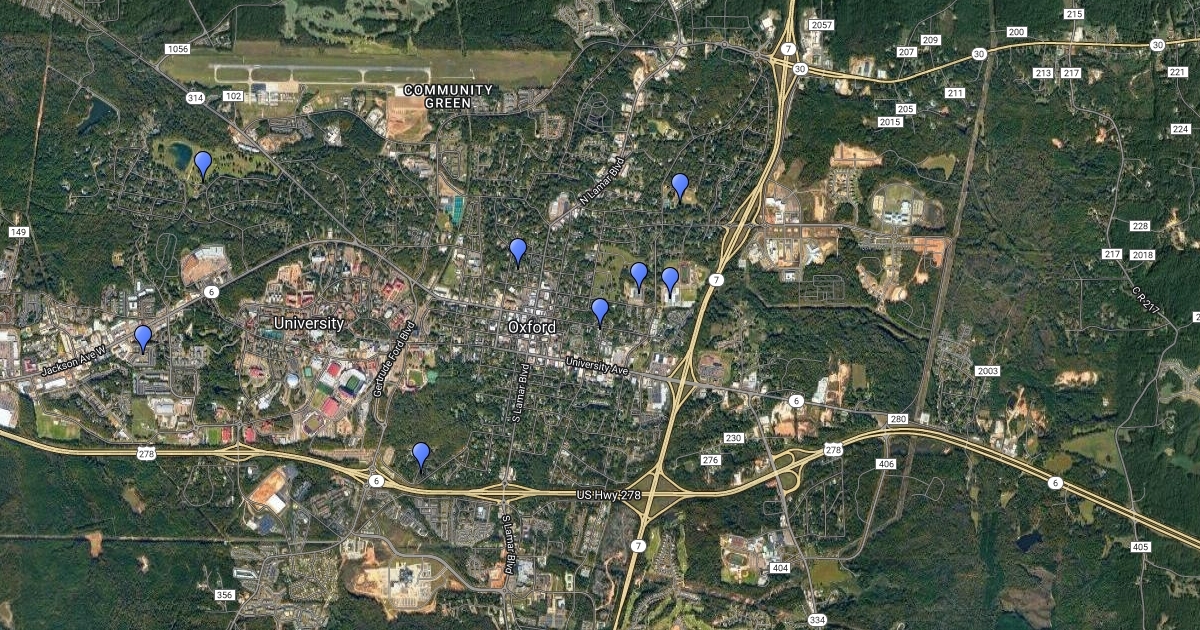Open the pin just north of the Oxford label
The height and width of the screenshot is (630, 1200).
[x=518, y=250]
